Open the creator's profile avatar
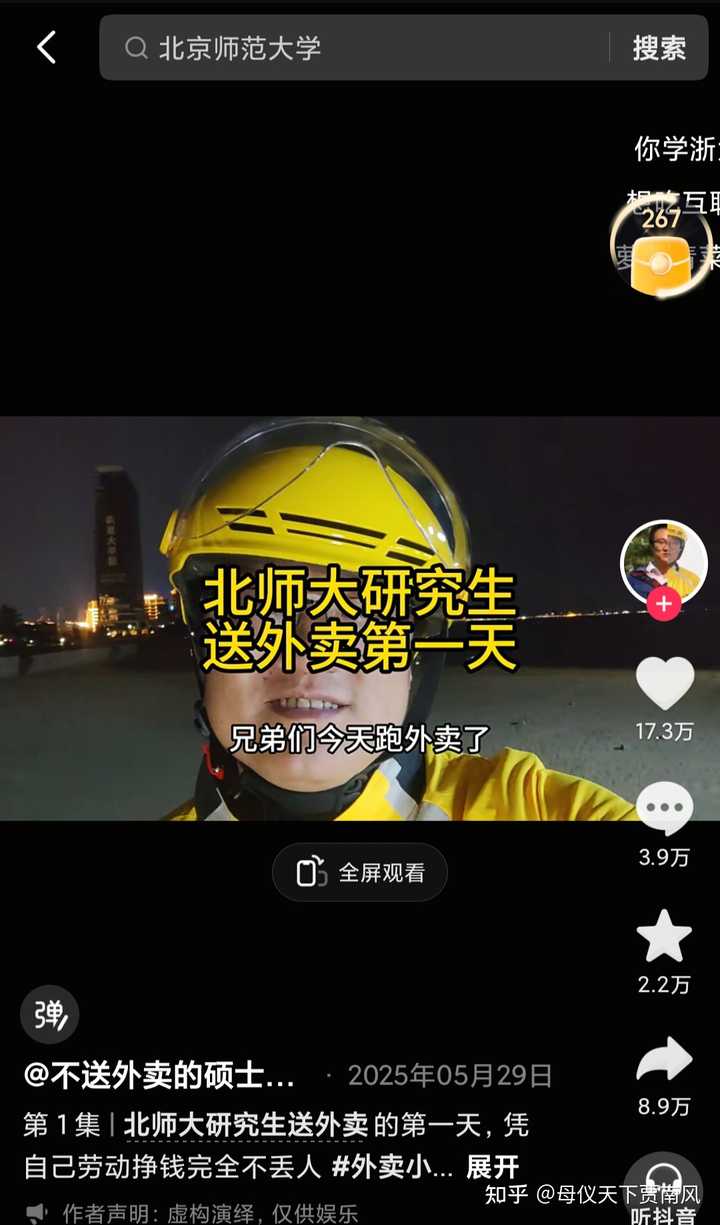Image resolution: width=720 pixels, height=1225 pixels. pos(663,562)
